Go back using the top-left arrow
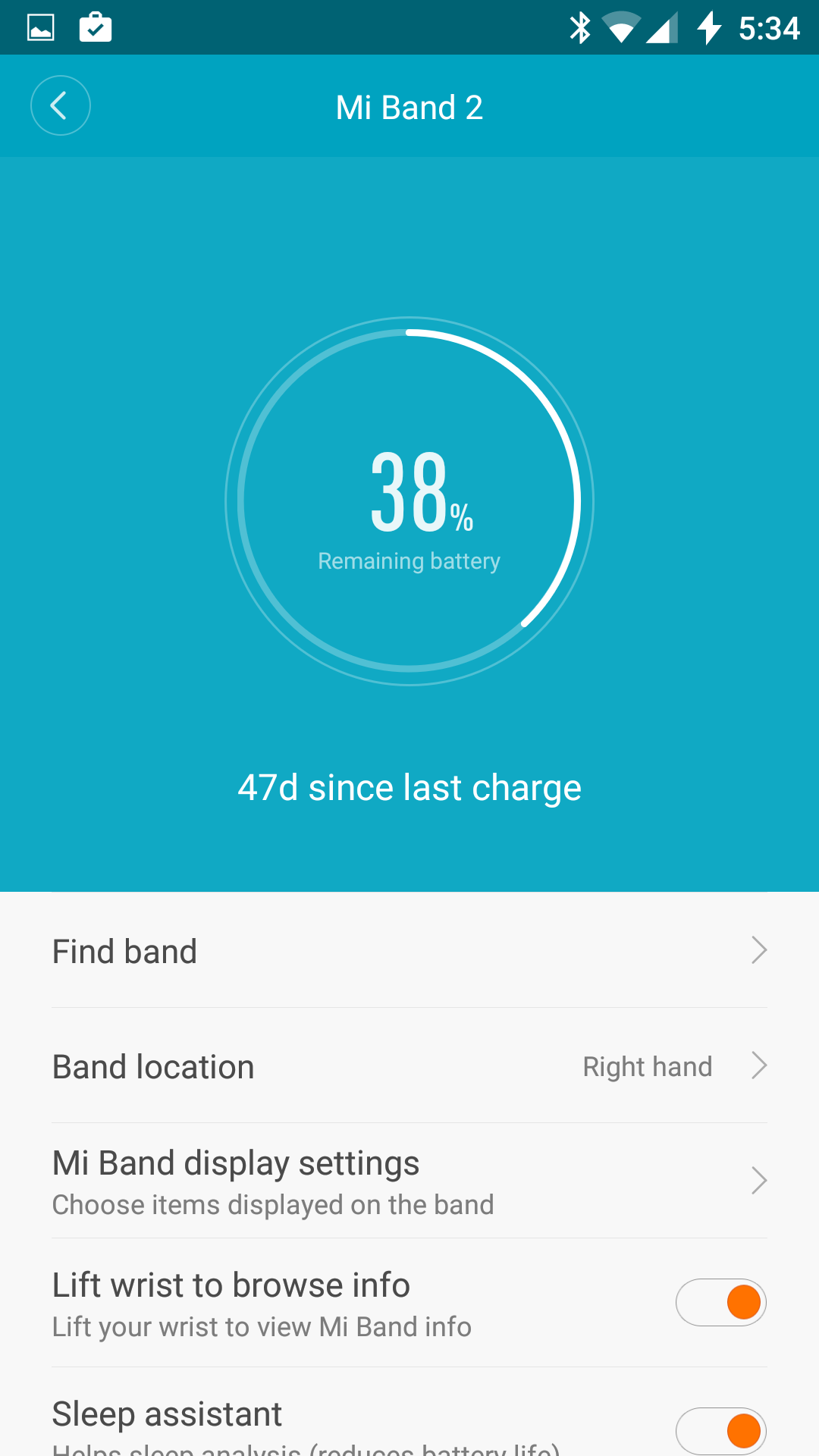 coord(61,106)
